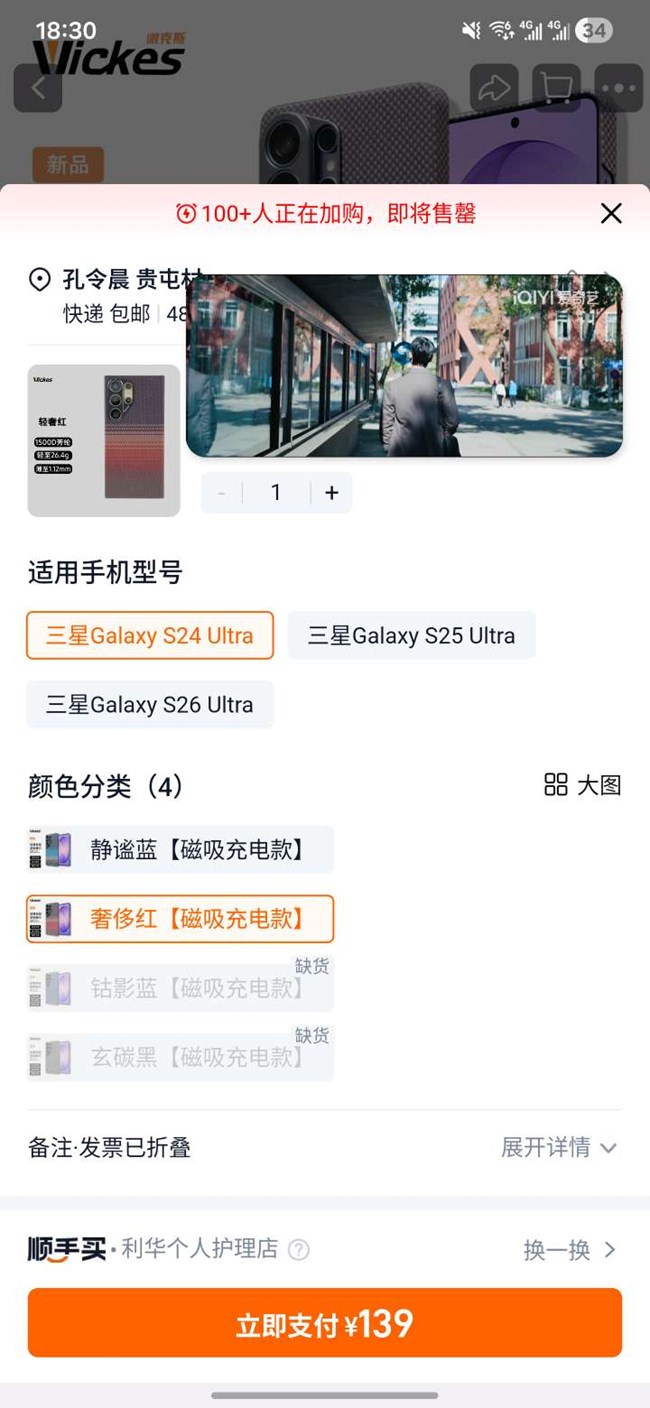This screenshot has width=650, height=1408.
Task: Close the purchase options sheet
Action: click(x=611, y=213)
